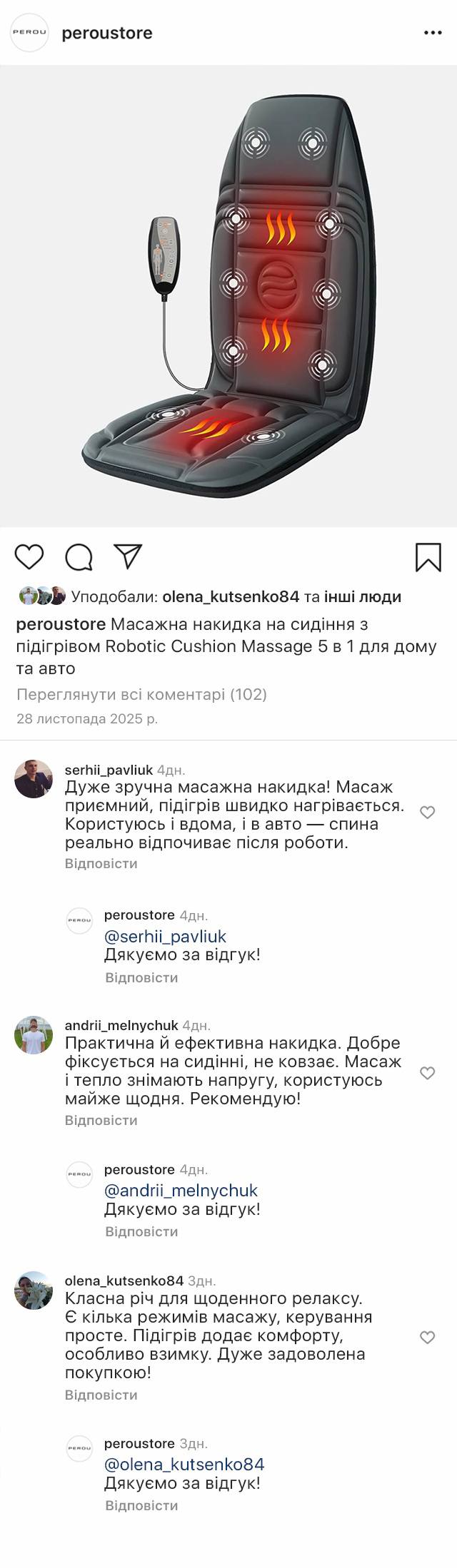Reply to olena_kutsenko84's comment
This screenshot has height=1568, width=457.
(101, 1395)
